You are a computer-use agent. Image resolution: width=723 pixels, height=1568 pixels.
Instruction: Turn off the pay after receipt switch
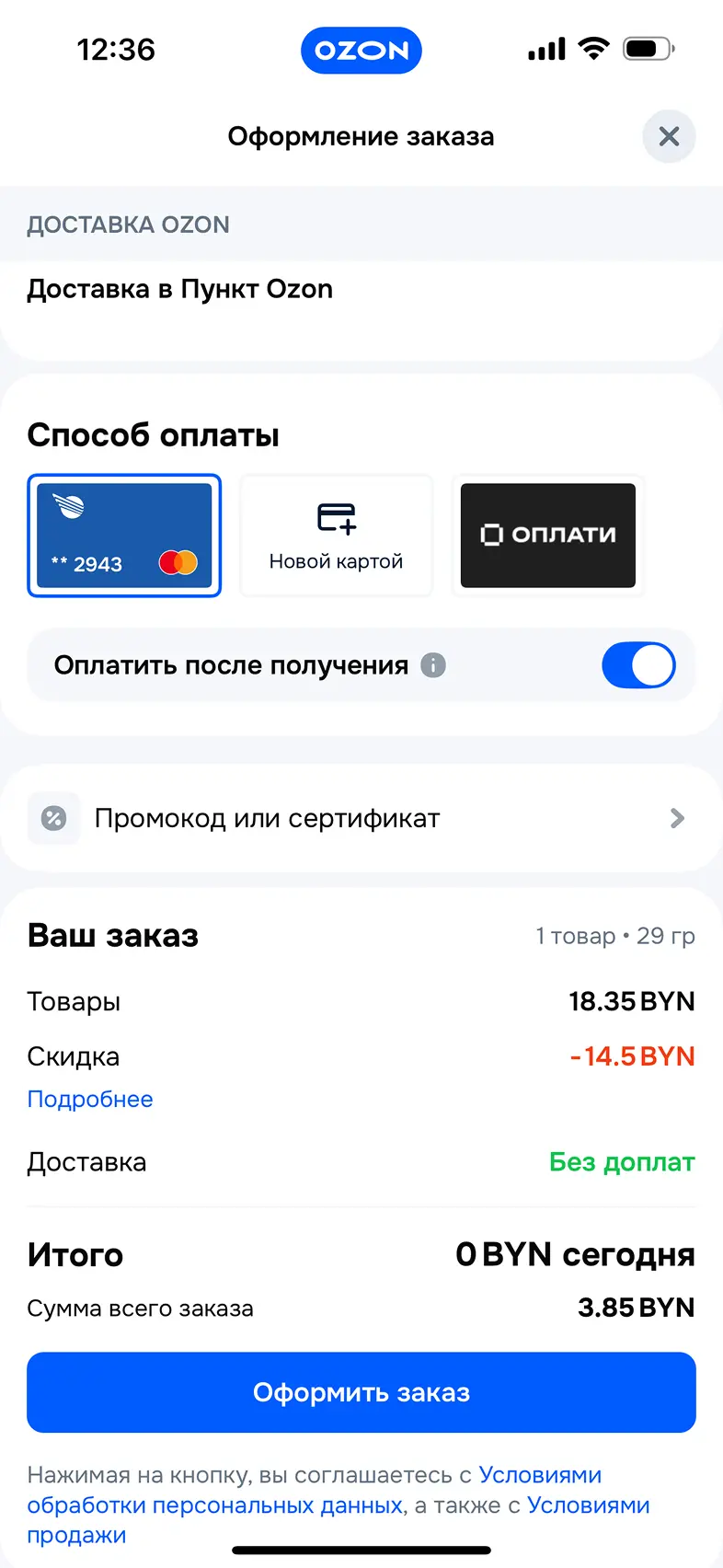coord(638,665)
